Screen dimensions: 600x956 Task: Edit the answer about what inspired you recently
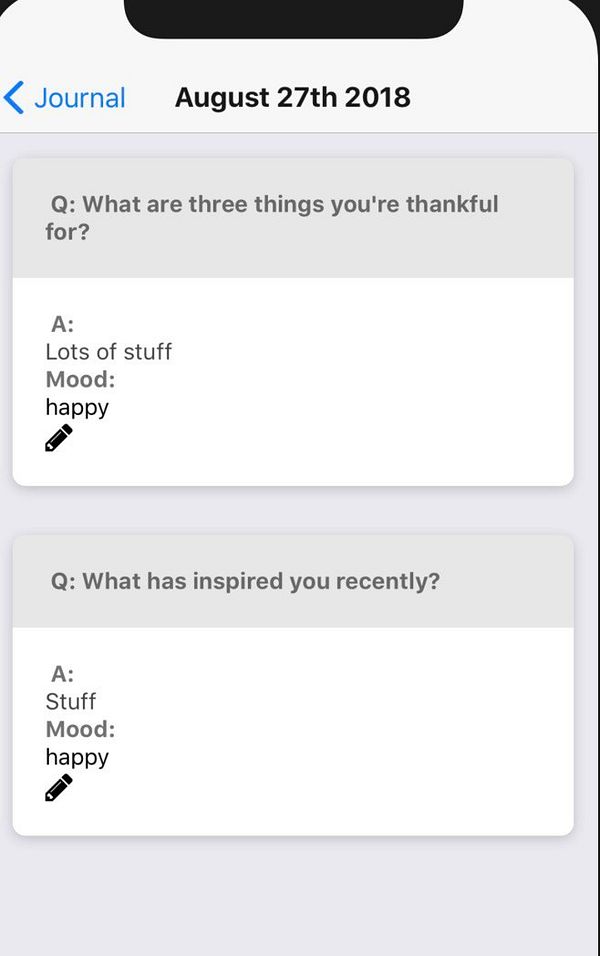[x=59, y=788]
